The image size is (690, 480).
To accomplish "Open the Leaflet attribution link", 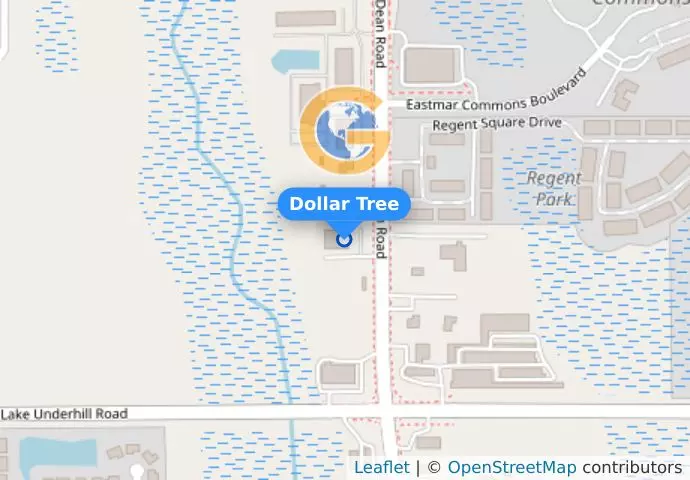I will pos(381,467).
